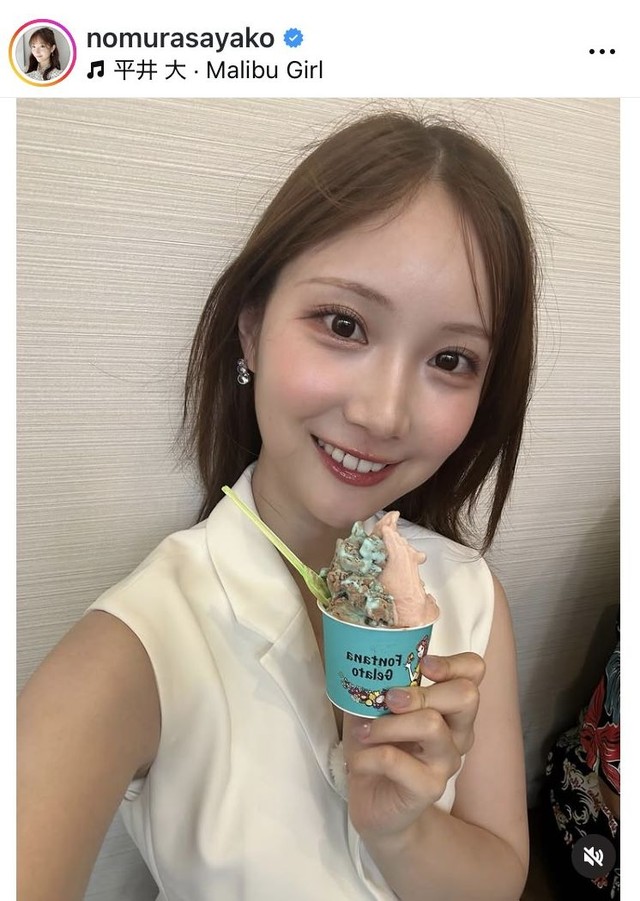Open the post's three-dot options menu
The width and height of the screenshot is (640, 901).
pos(600,51)
